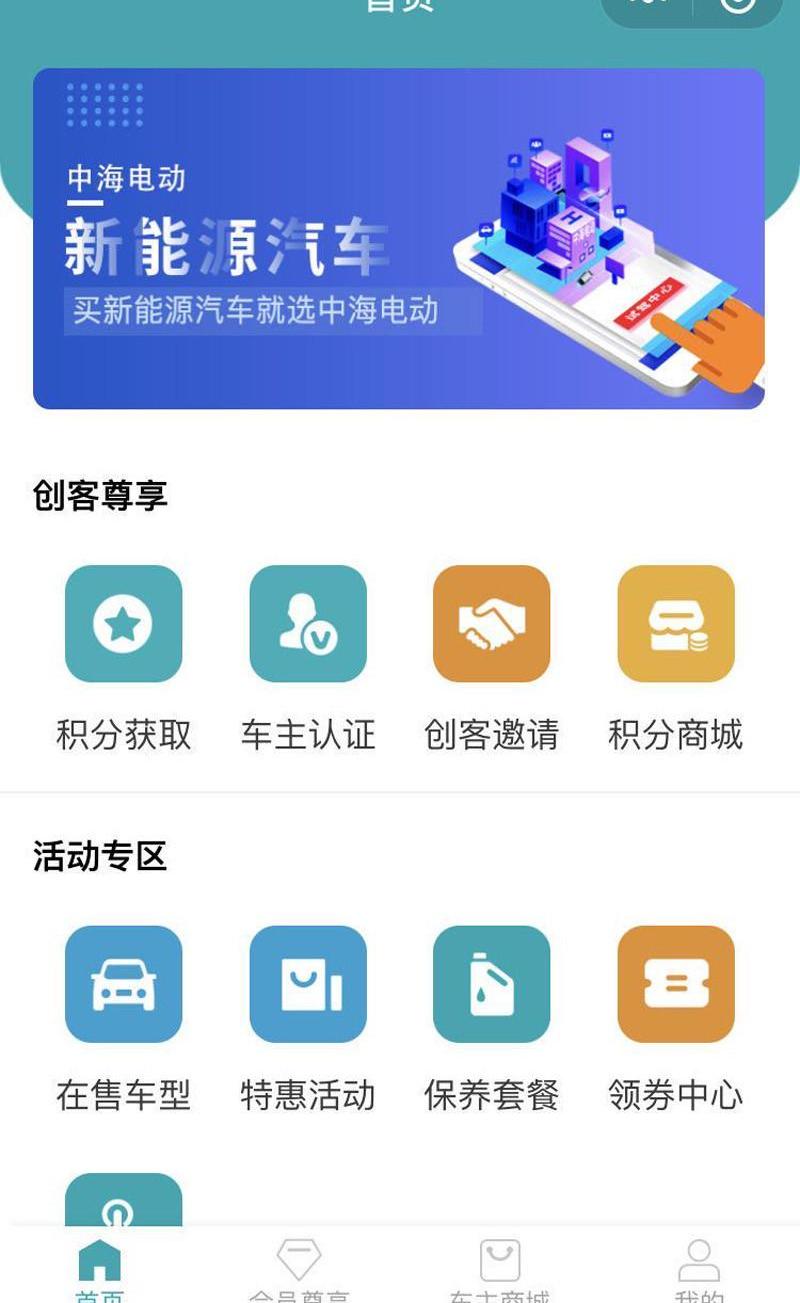The width and height of the screenshot is (800, 1303).
Task: Open the 特惠活动 shopping bag icon
Action: (308, 984)
